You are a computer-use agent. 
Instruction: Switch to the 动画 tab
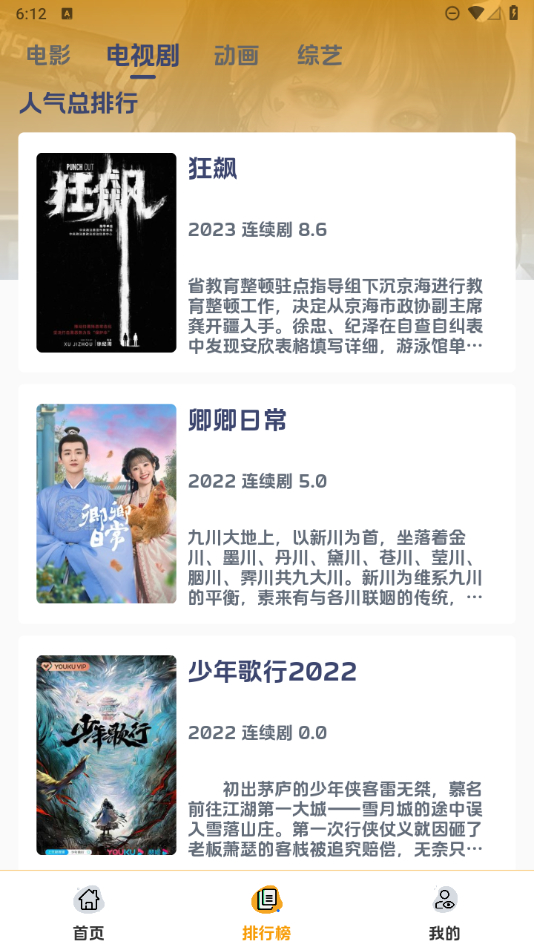[x=236, y=55]
